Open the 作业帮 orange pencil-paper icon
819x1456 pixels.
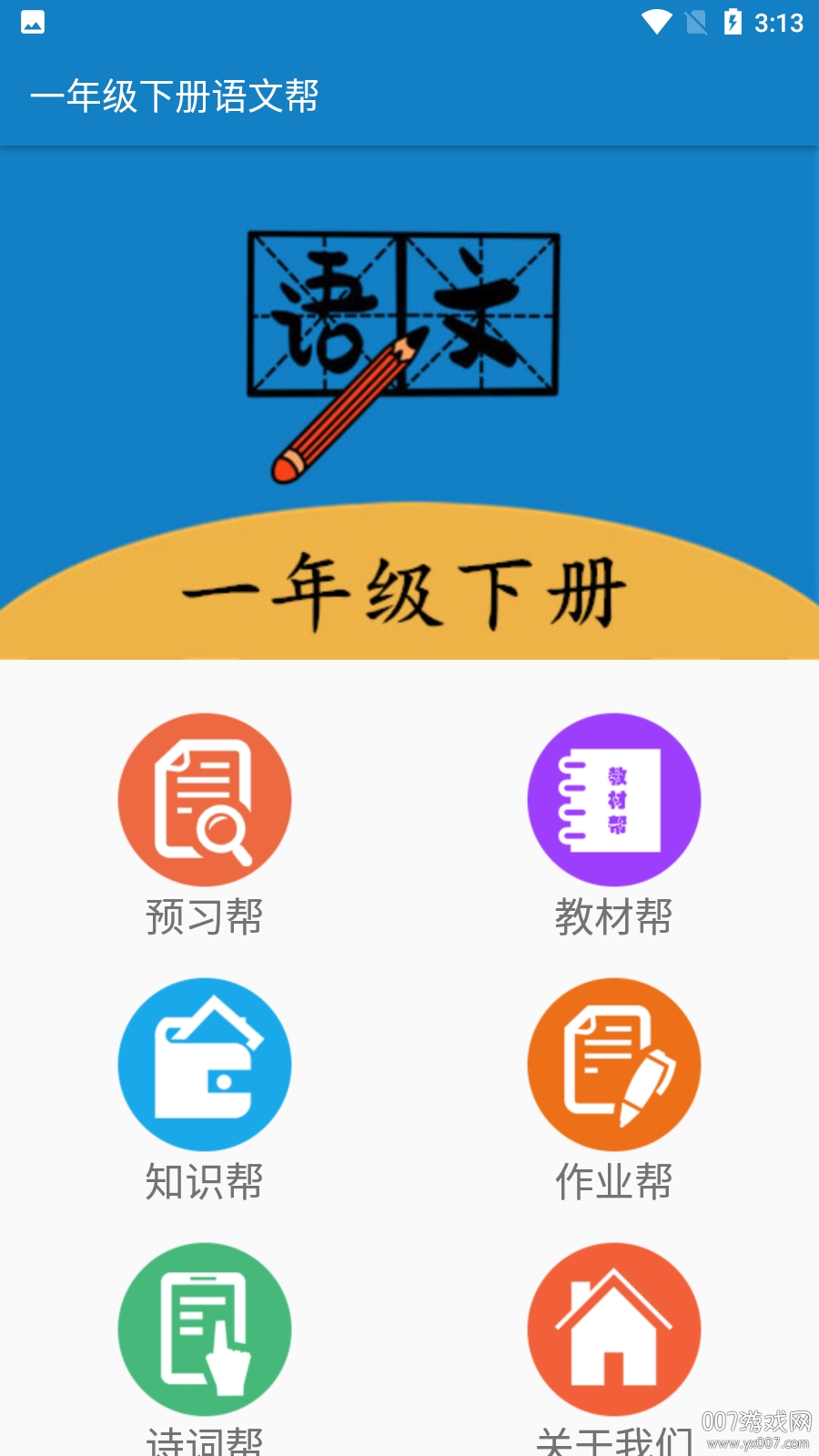(614, 1065)
